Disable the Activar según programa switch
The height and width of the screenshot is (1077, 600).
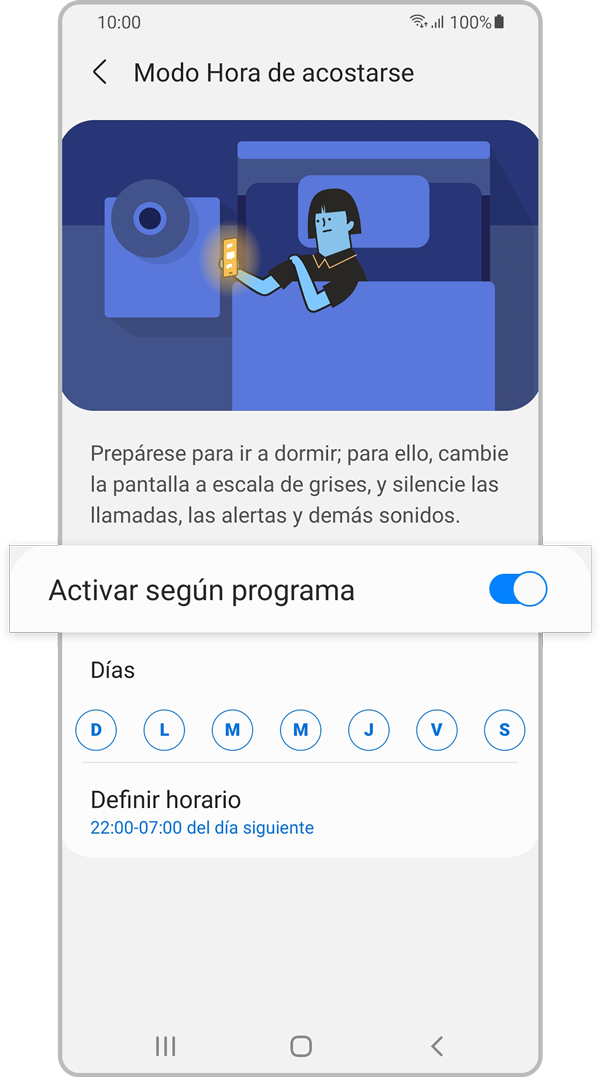517,590
